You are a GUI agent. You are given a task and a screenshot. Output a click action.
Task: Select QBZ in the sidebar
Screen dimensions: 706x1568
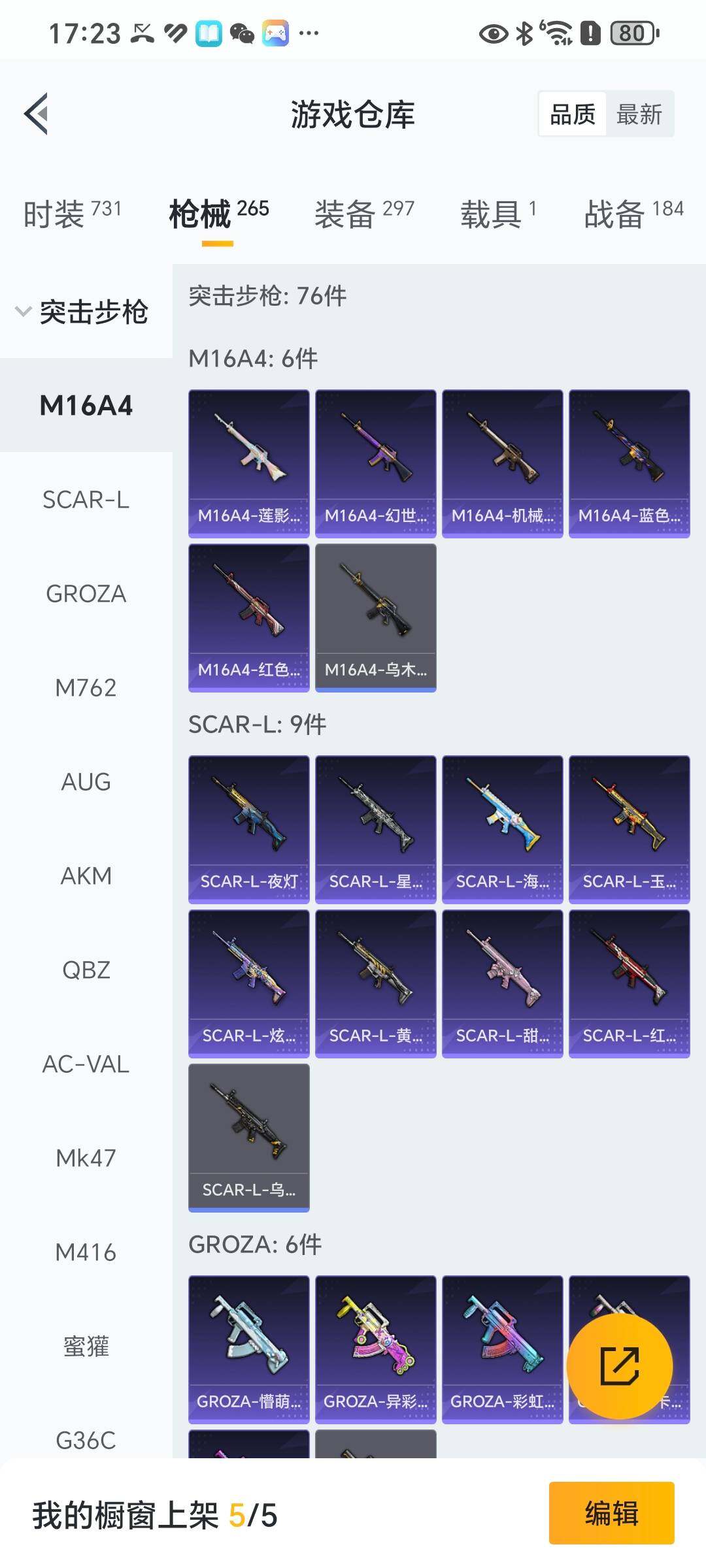tap(86, 970)
